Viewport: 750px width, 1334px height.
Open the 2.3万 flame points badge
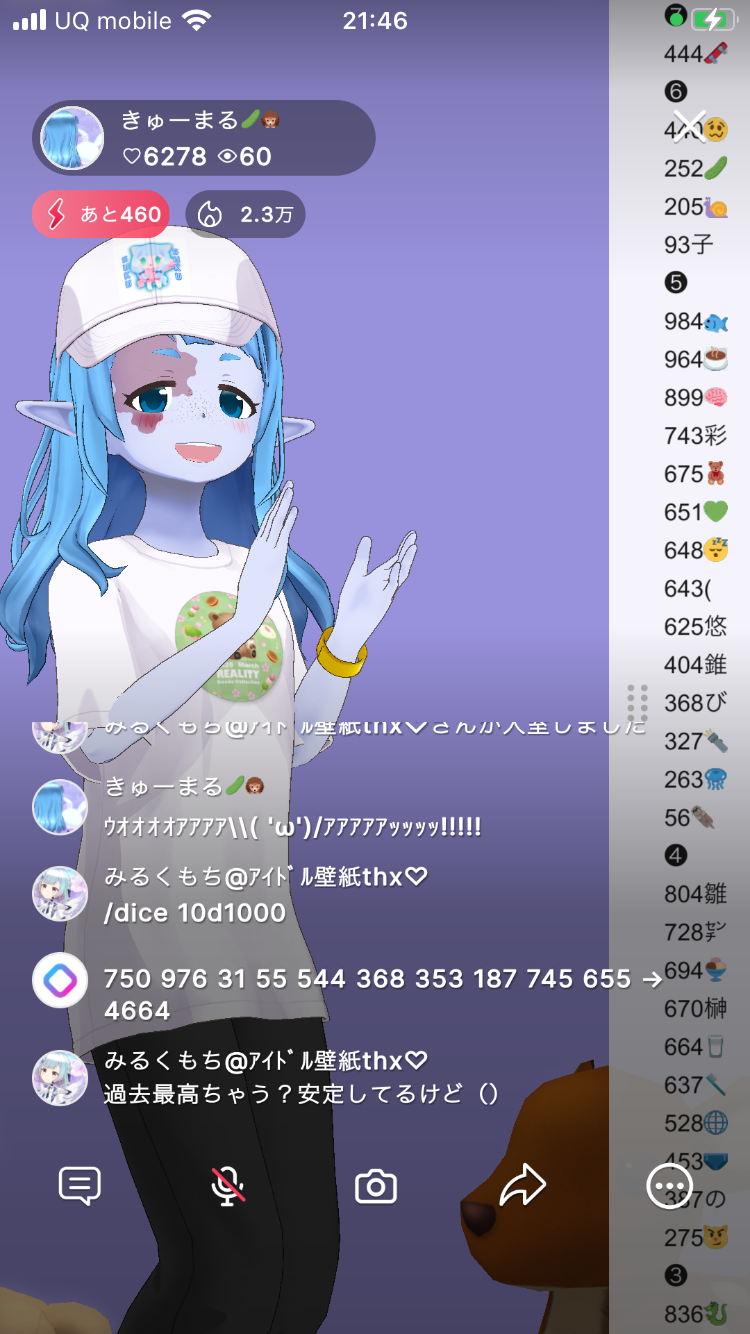point(245,214)
